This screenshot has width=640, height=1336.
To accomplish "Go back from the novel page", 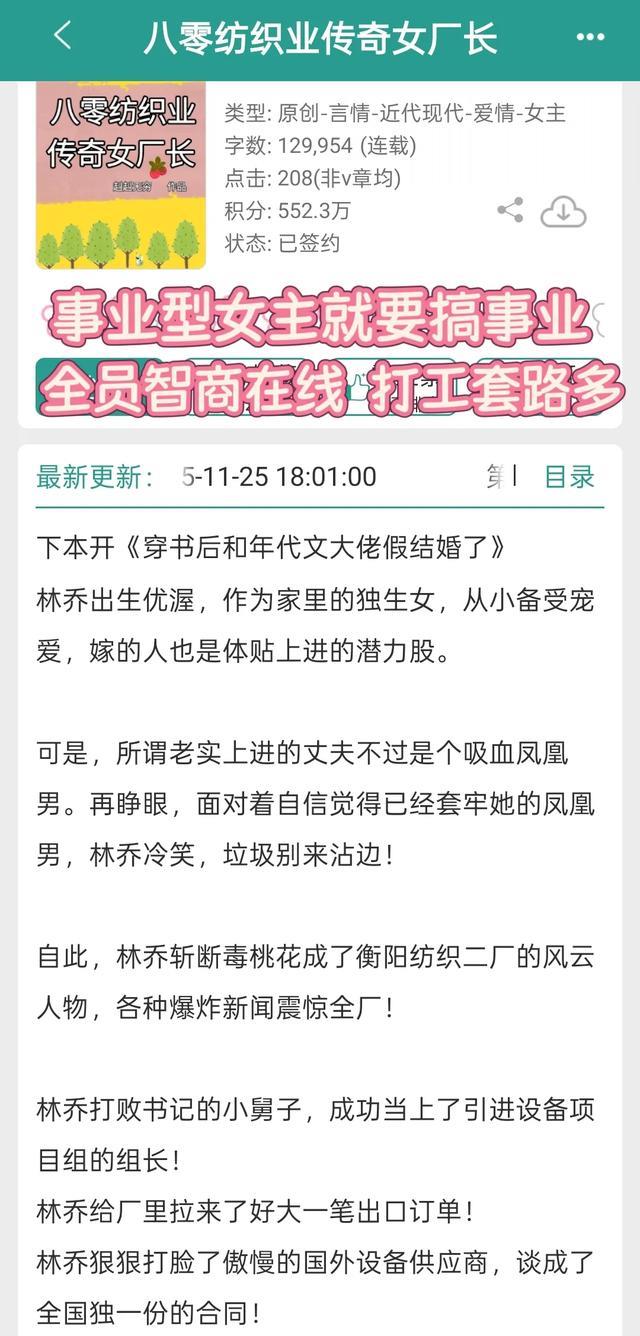I will tap(62, 37).
